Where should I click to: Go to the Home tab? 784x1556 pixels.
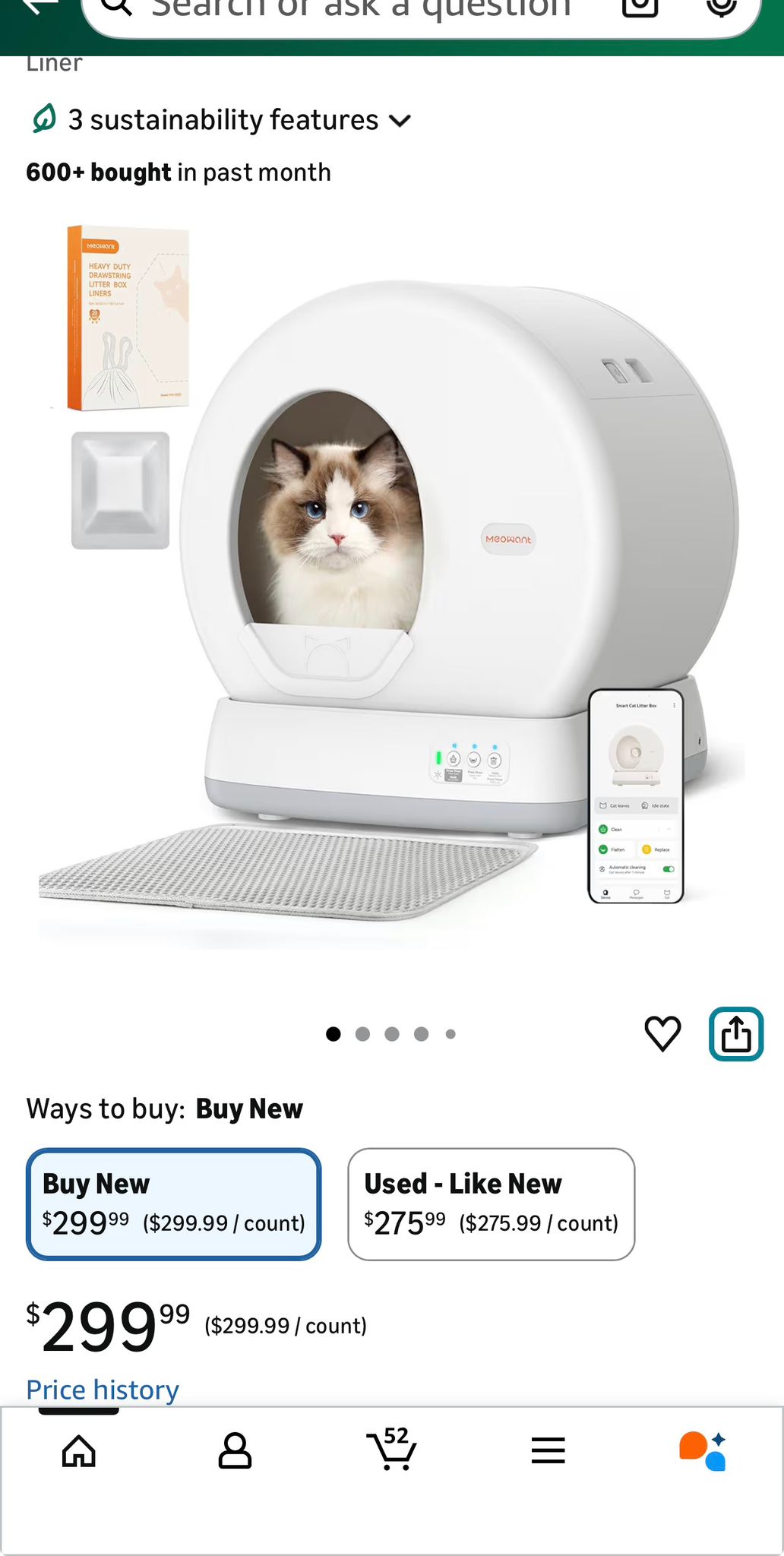click(x=79, y=1451)
